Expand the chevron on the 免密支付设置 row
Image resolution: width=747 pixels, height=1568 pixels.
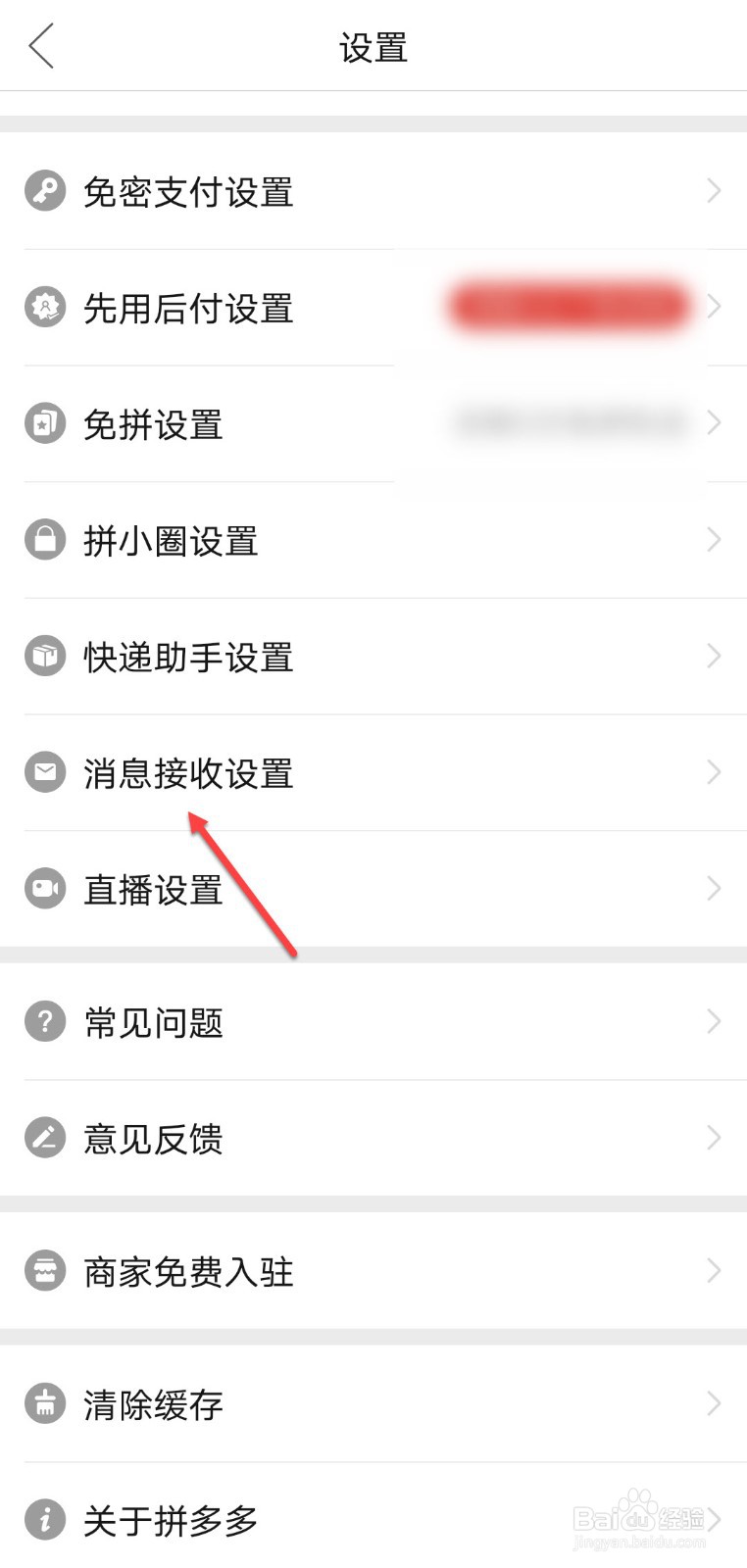[714, 191]
